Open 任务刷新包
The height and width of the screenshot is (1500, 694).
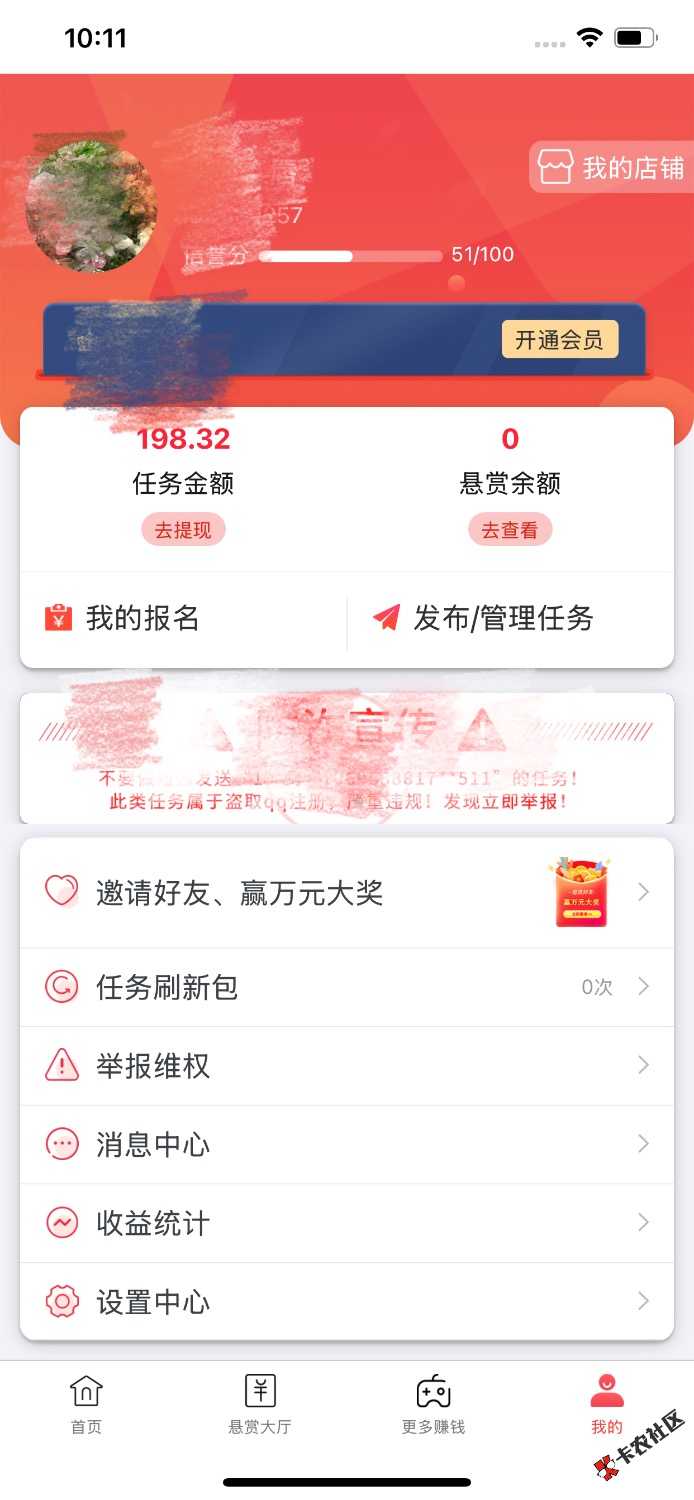[346, 987]
